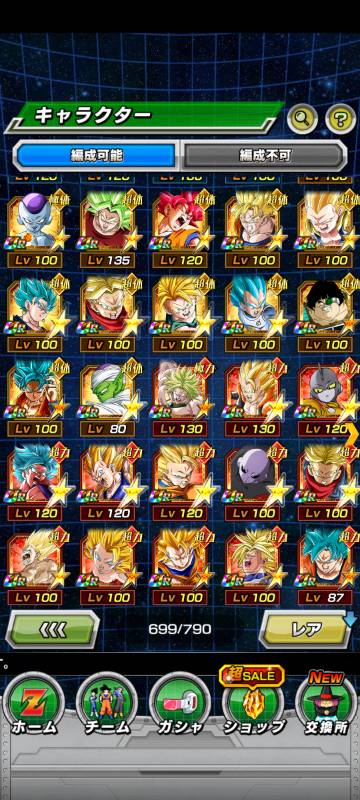Switch to the 編成不可 tab
Screen dimensions: 360x800
pyautogui.click(x=265, y=155)
